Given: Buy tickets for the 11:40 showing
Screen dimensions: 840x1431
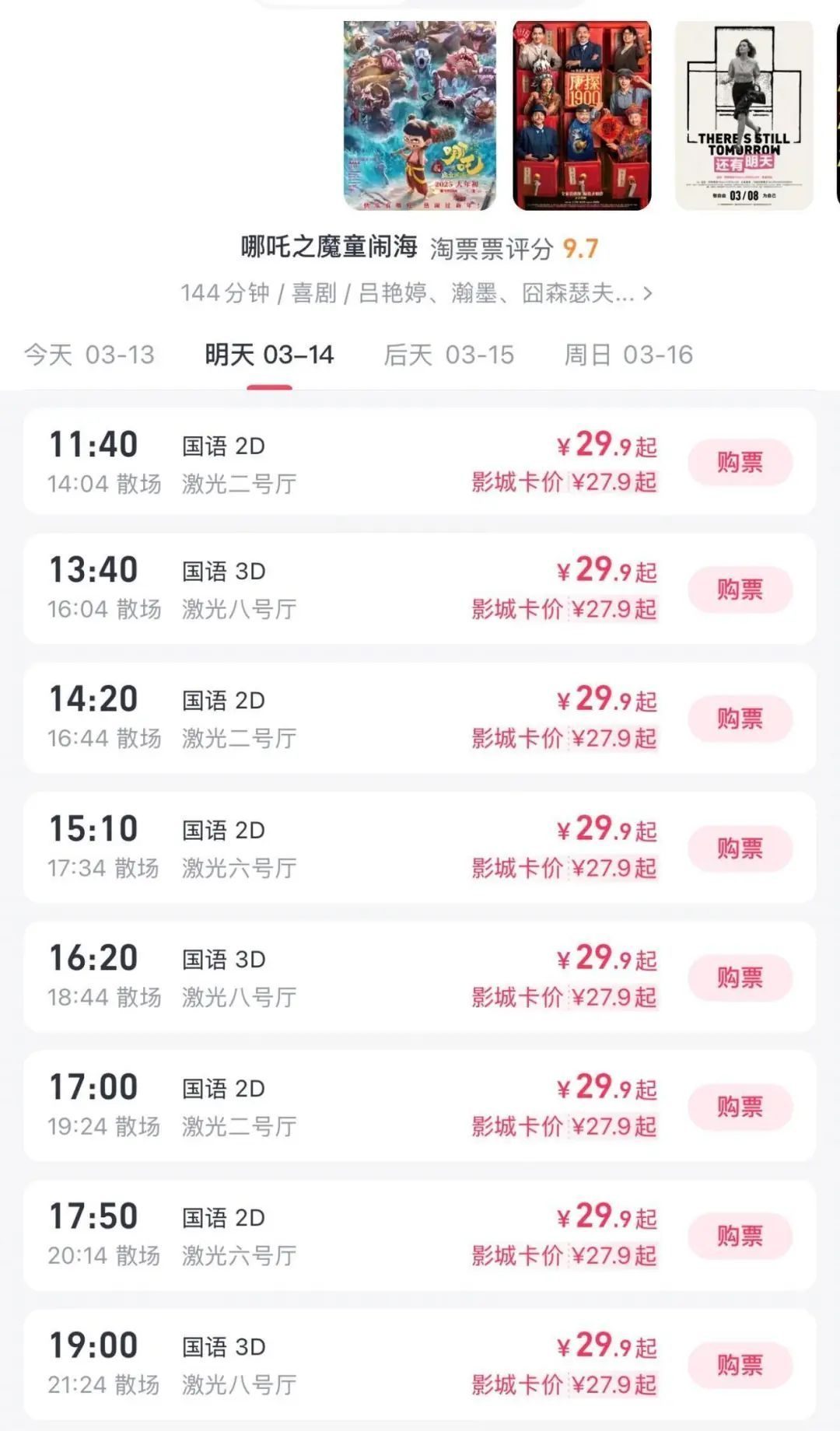Looking at the screenshot, I should pyautogui.click(x=740, y=463).
